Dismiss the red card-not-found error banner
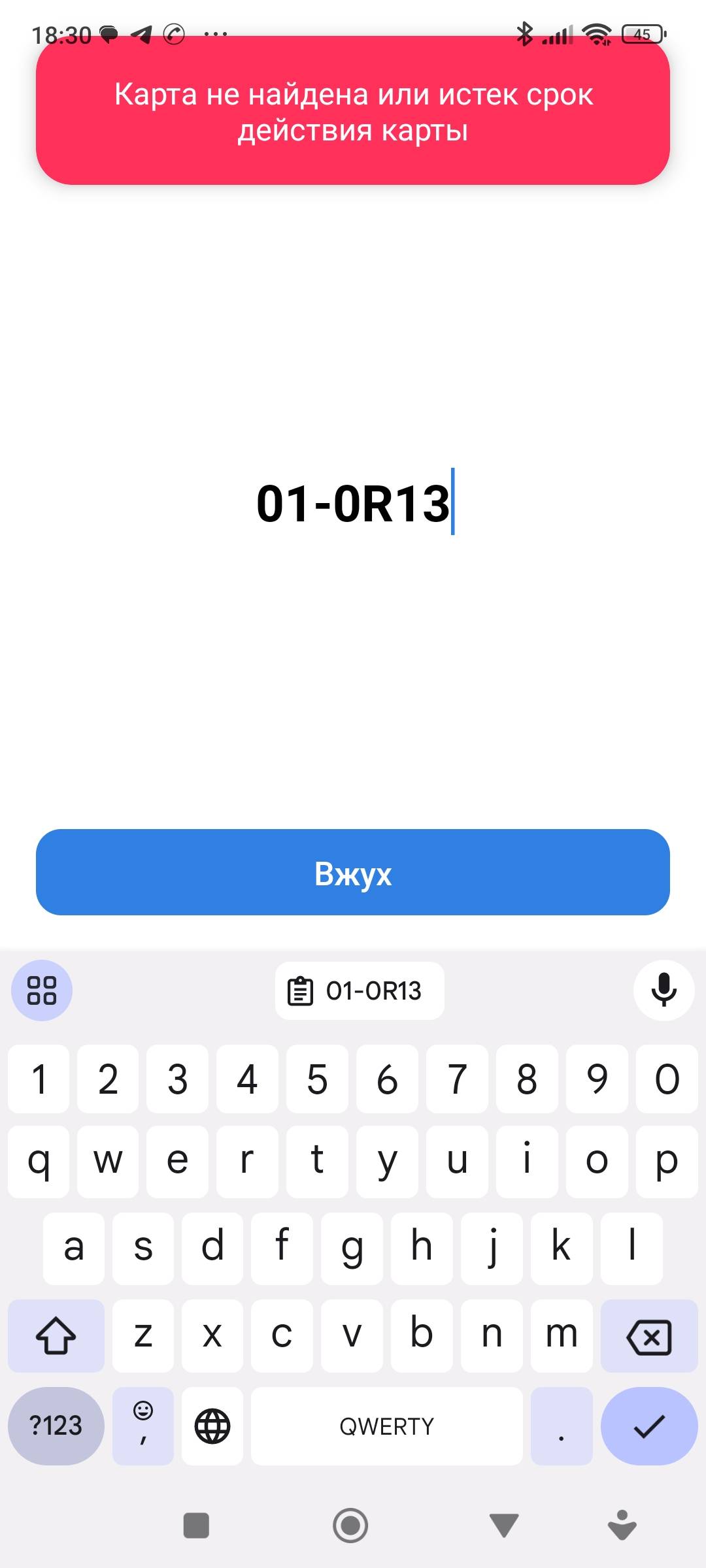This screenshot has height=1568, width=706. (353, 111)
